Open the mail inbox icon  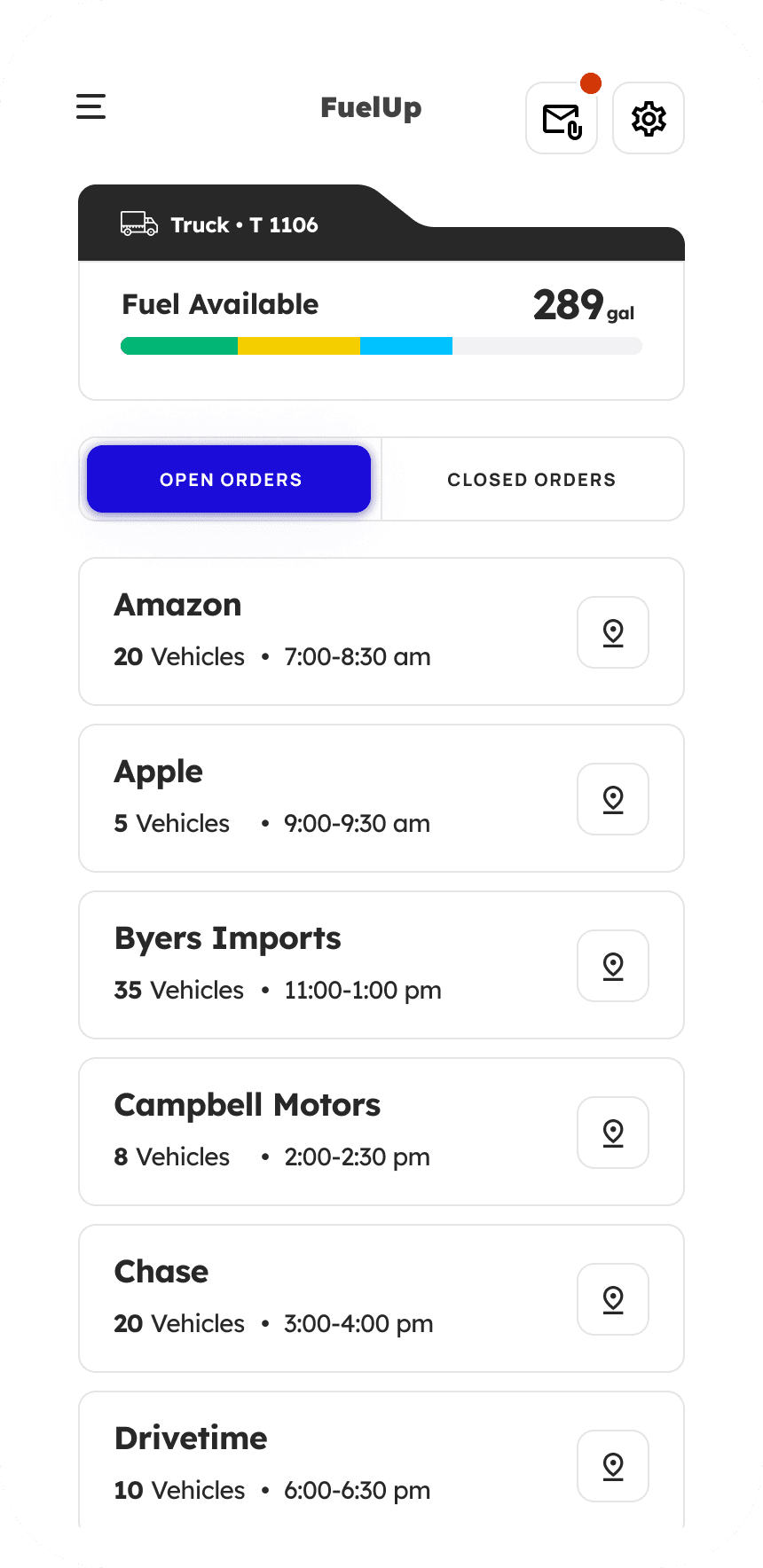(x=562, y=118)
